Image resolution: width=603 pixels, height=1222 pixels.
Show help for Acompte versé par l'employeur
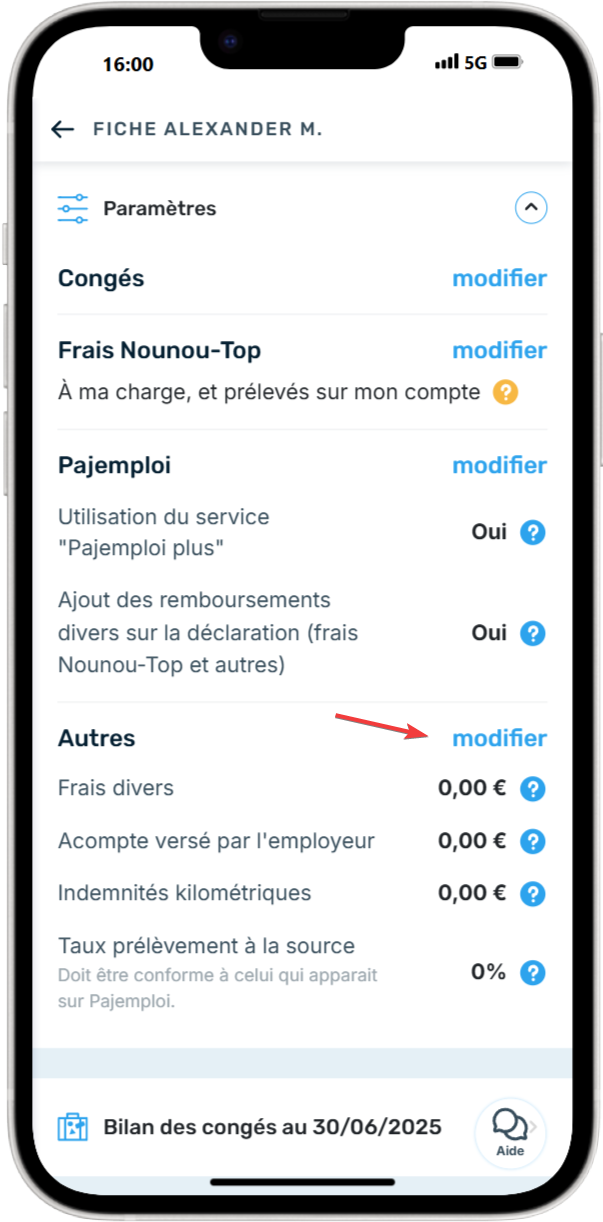click(x=534, y=841)
